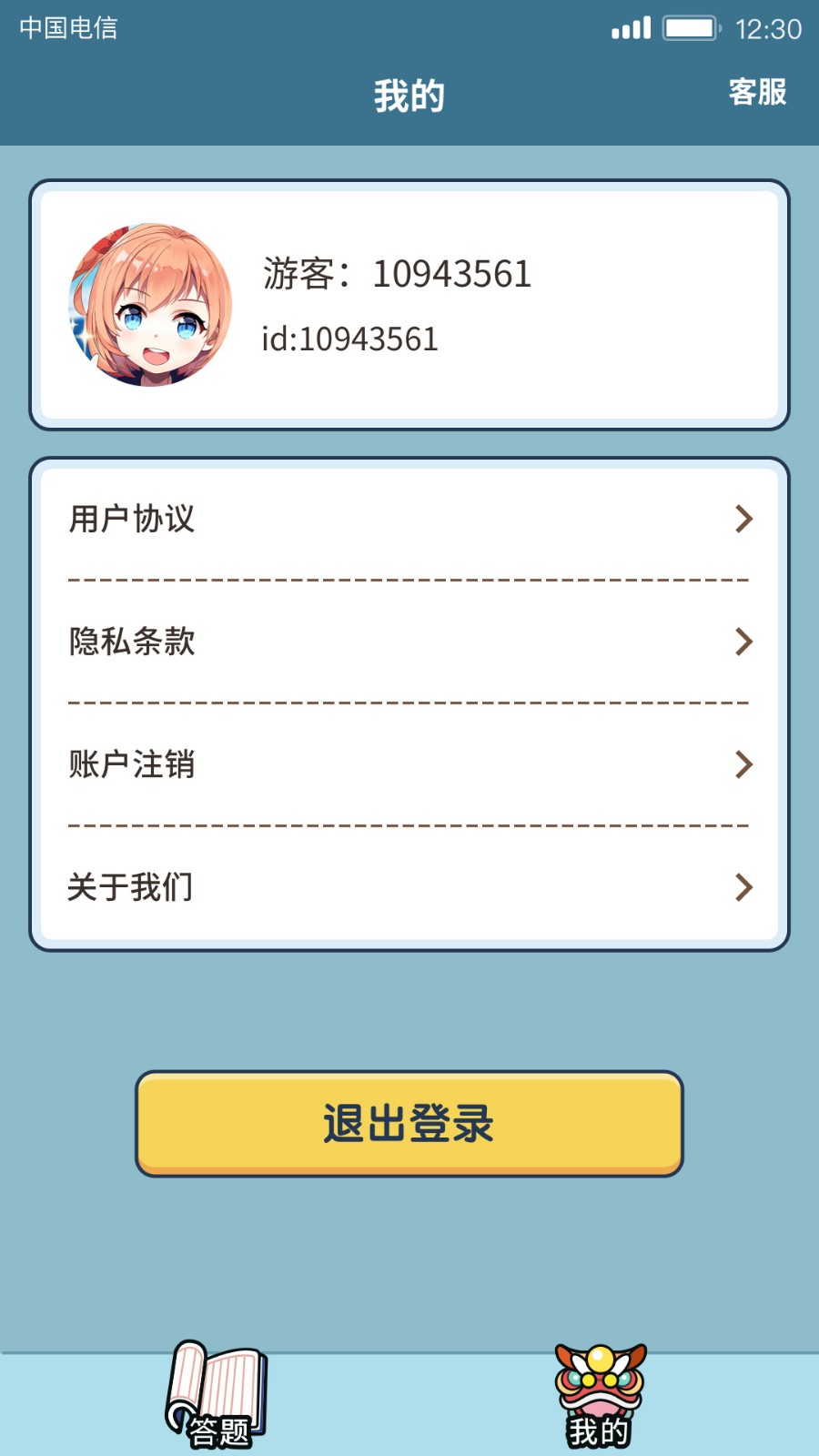Expand 隐私条款 via its chevron

[x=744, y=642]
